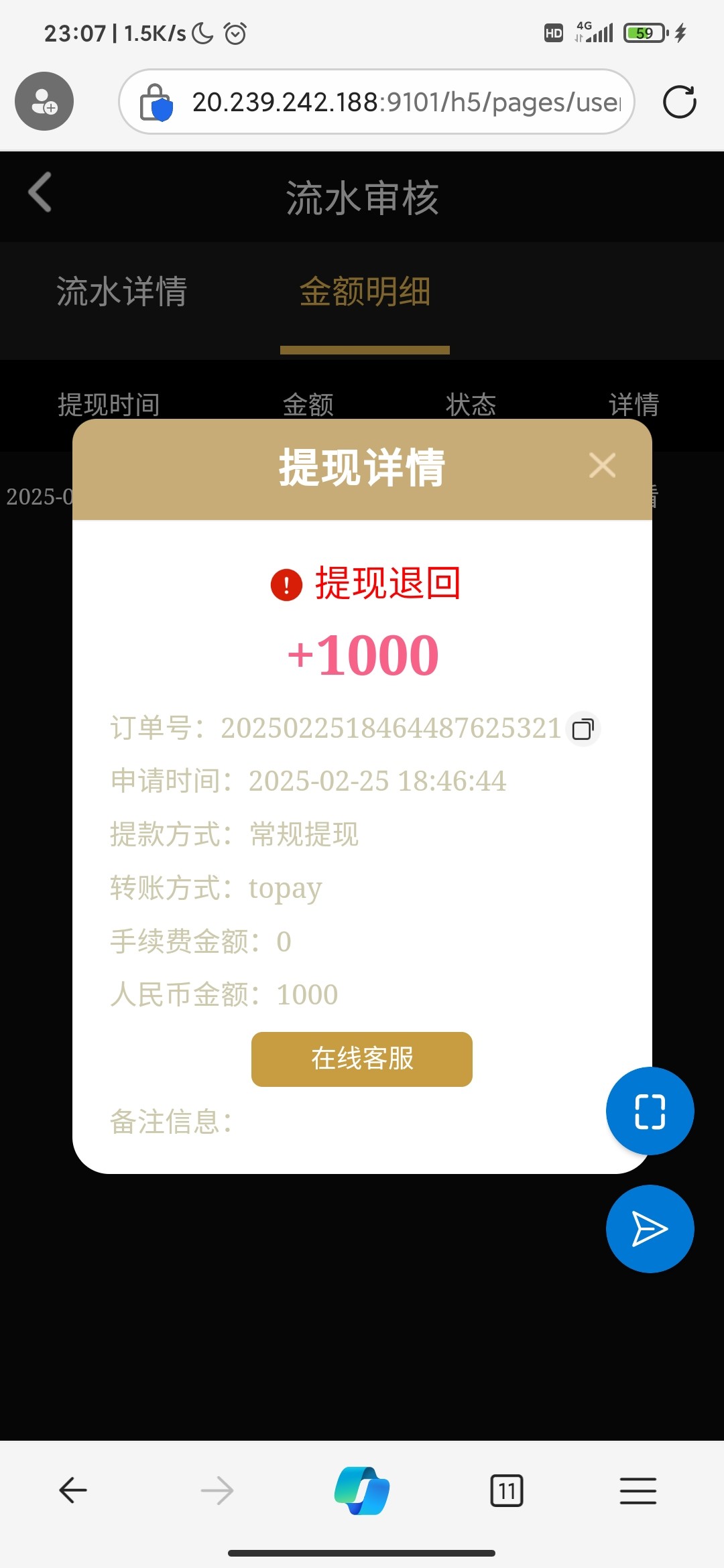Open the screenshot capture floating blue icon
Screen dimensions: 724x1568
pos(649,1110)
